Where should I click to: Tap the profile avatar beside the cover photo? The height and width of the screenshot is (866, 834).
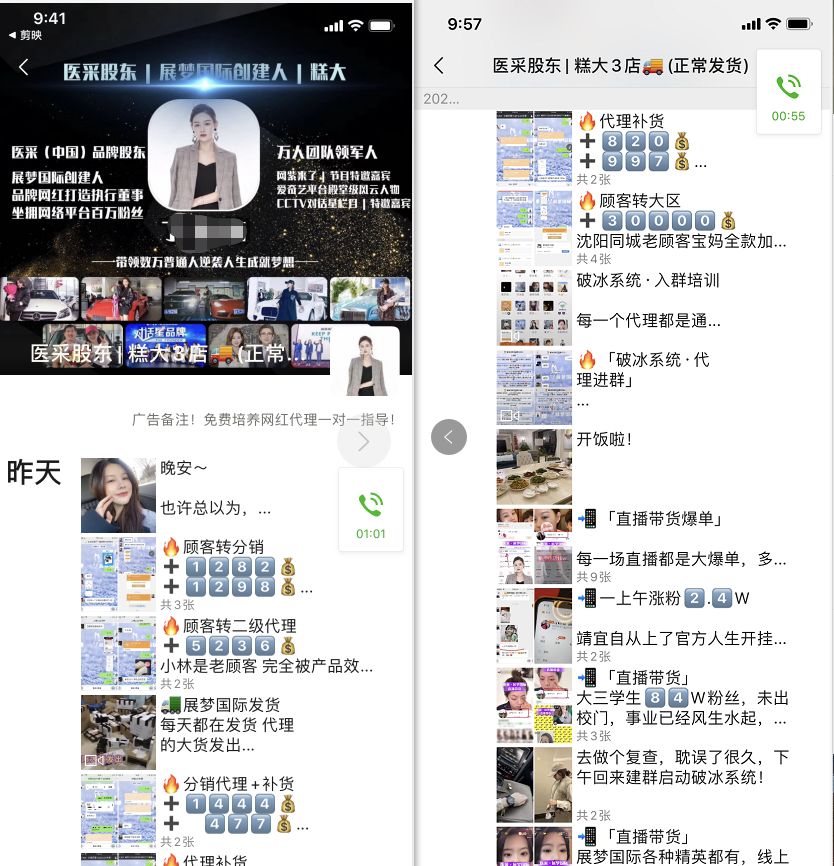click(364, 362)
